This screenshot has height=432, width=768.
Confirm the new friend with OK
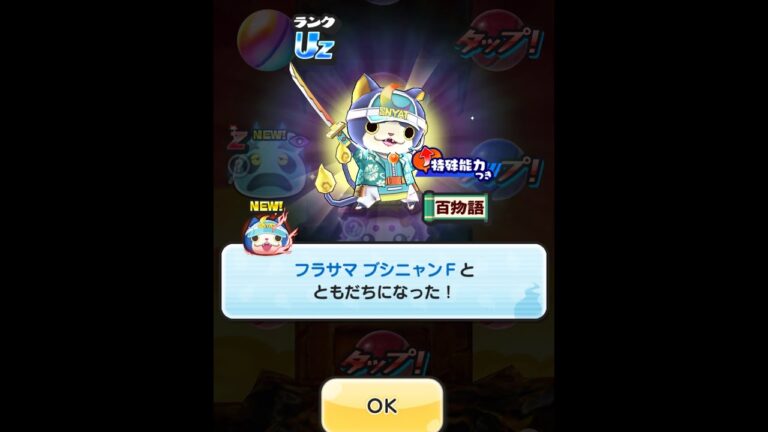[382, 405]
